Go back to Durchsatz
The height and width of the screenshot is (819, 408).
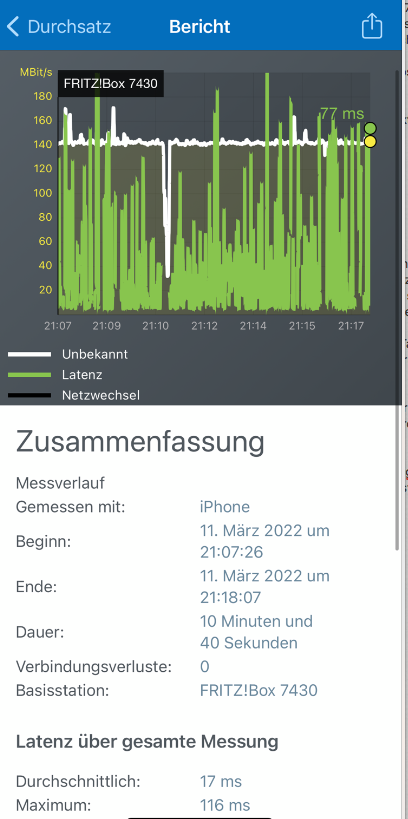point(59,26)
